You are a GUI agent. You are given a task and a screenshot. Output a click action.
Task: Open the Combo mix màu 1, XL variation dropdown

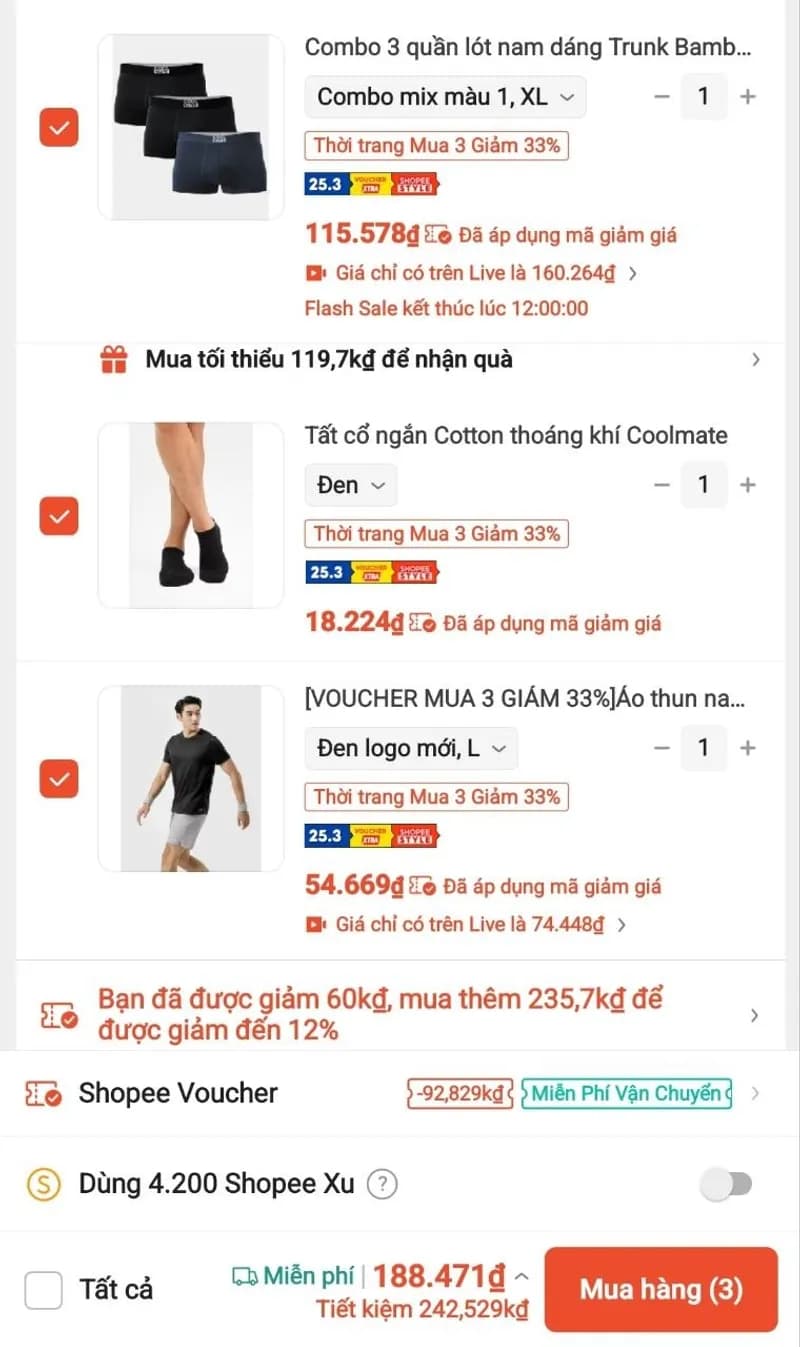[x=444, y=97]
